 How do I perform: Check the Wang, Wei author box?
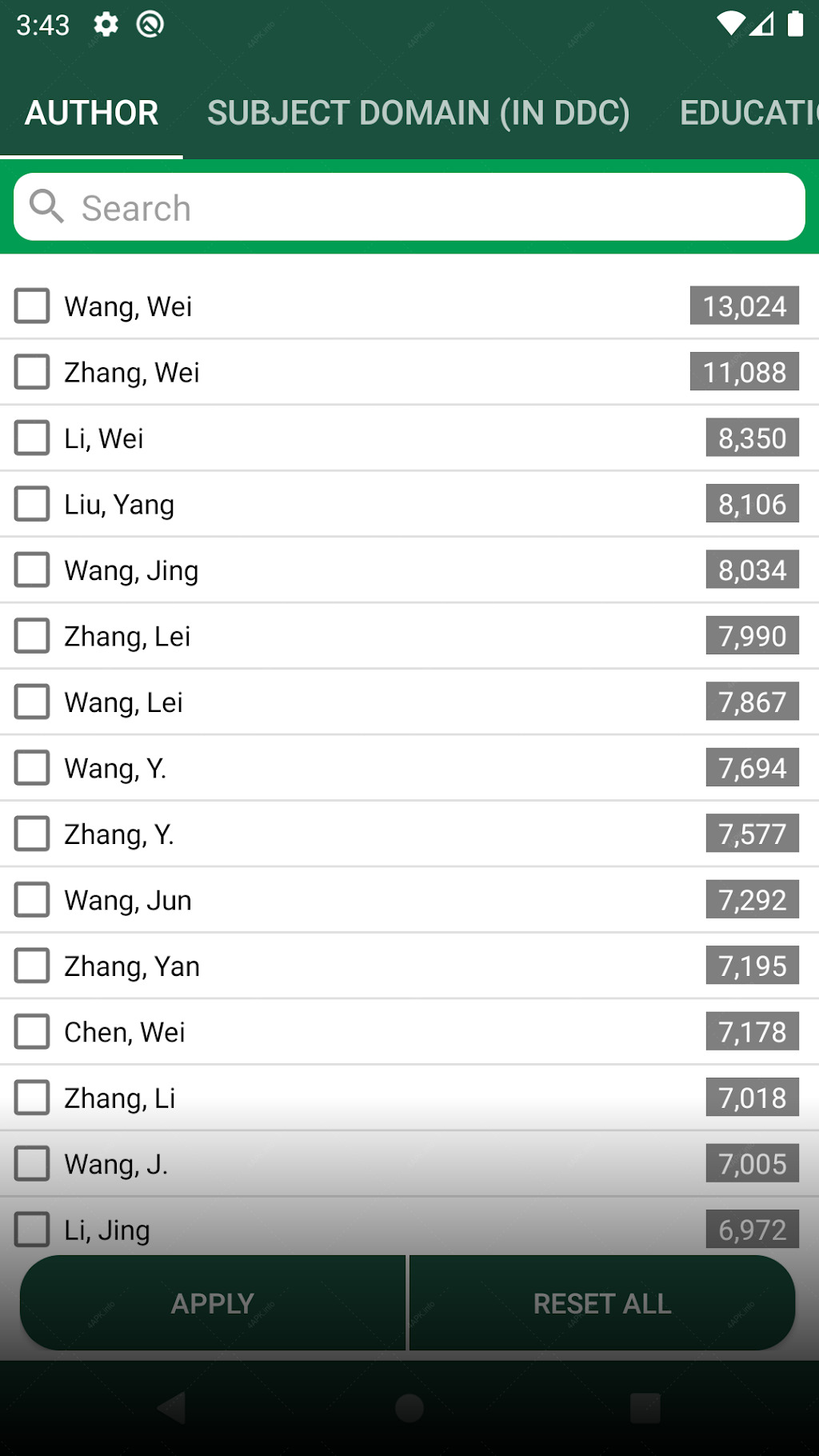(32, 306)
